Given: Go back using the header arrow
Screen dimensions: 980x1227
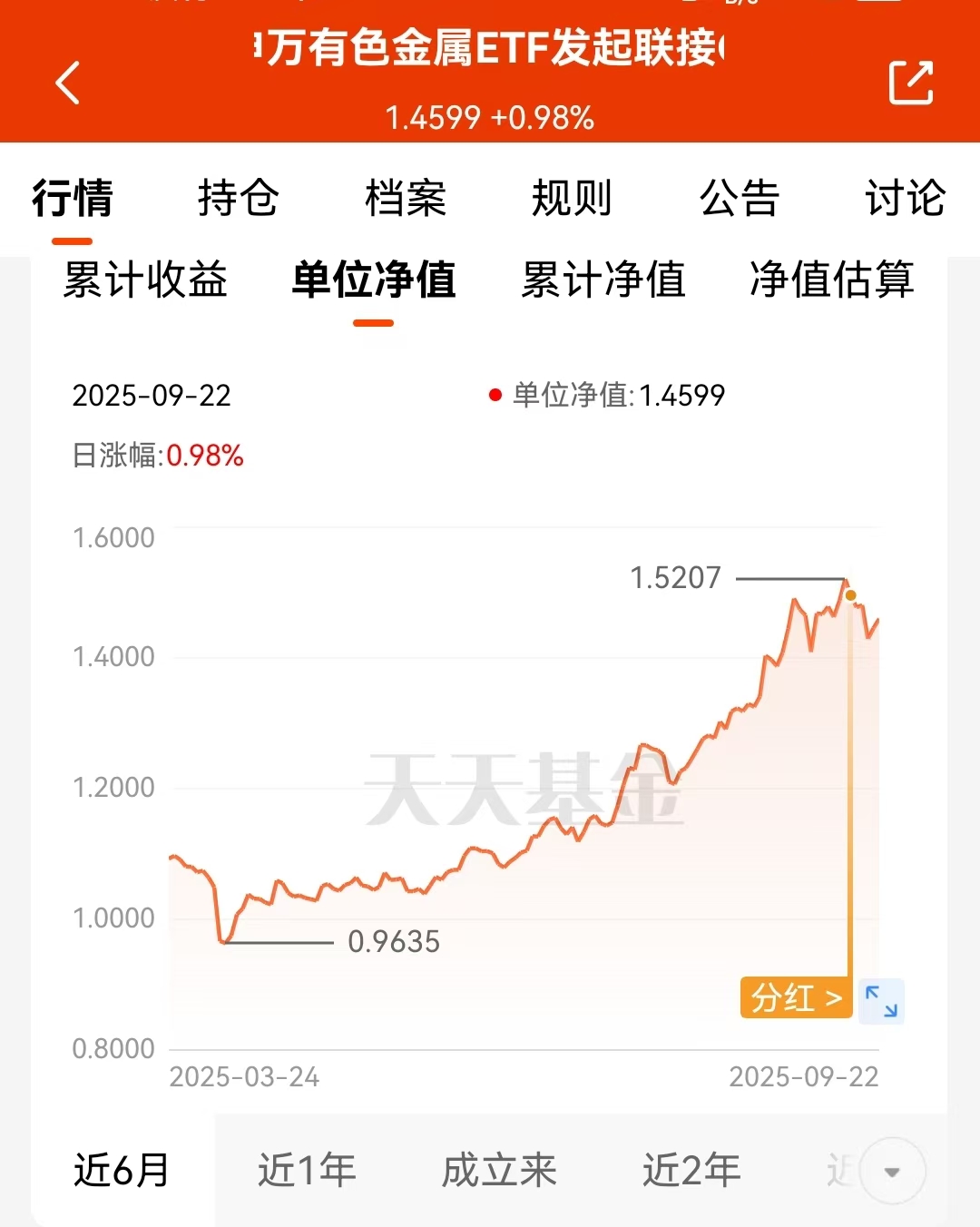Looking at the screenshot, I should (68, 83).
